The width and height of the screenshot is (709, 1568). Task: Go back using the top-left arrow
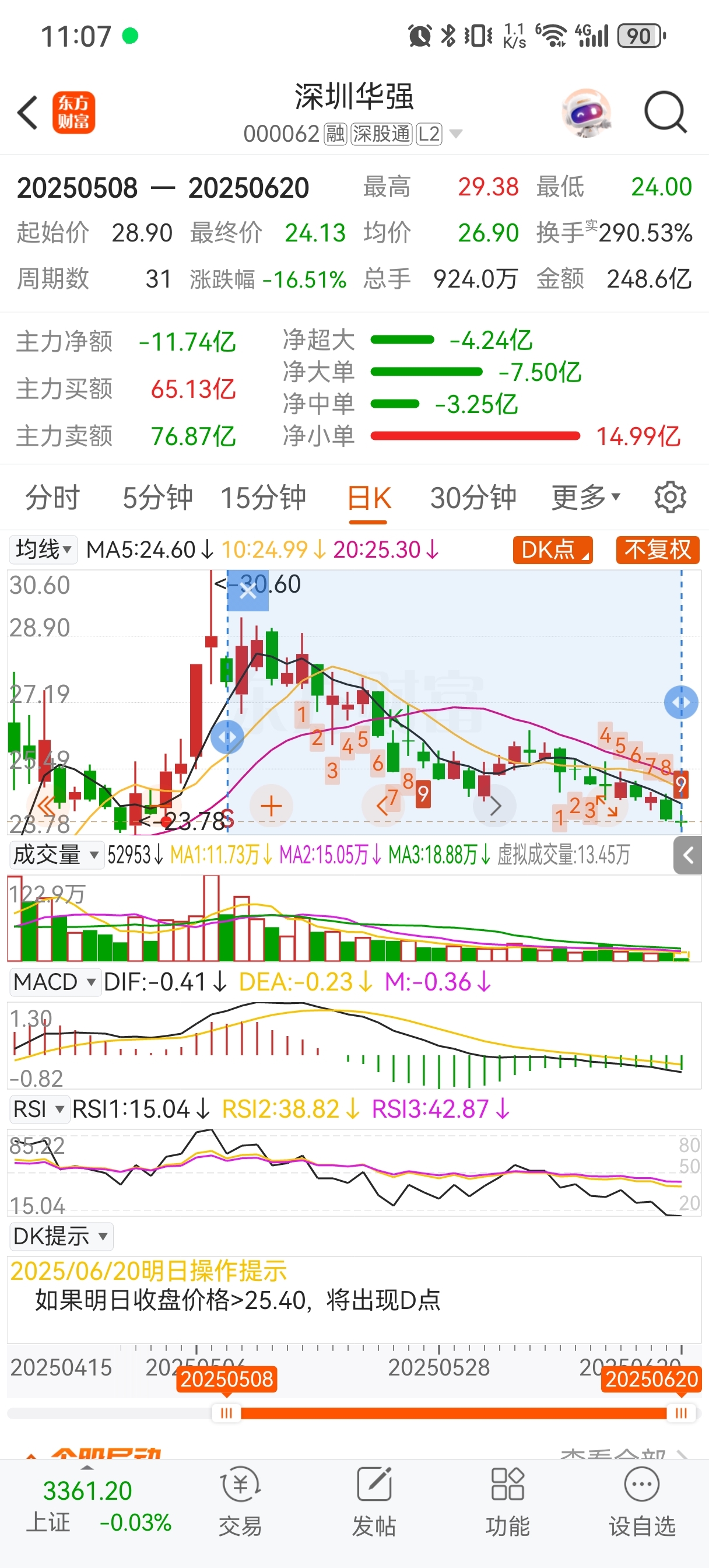coord(28,113)
